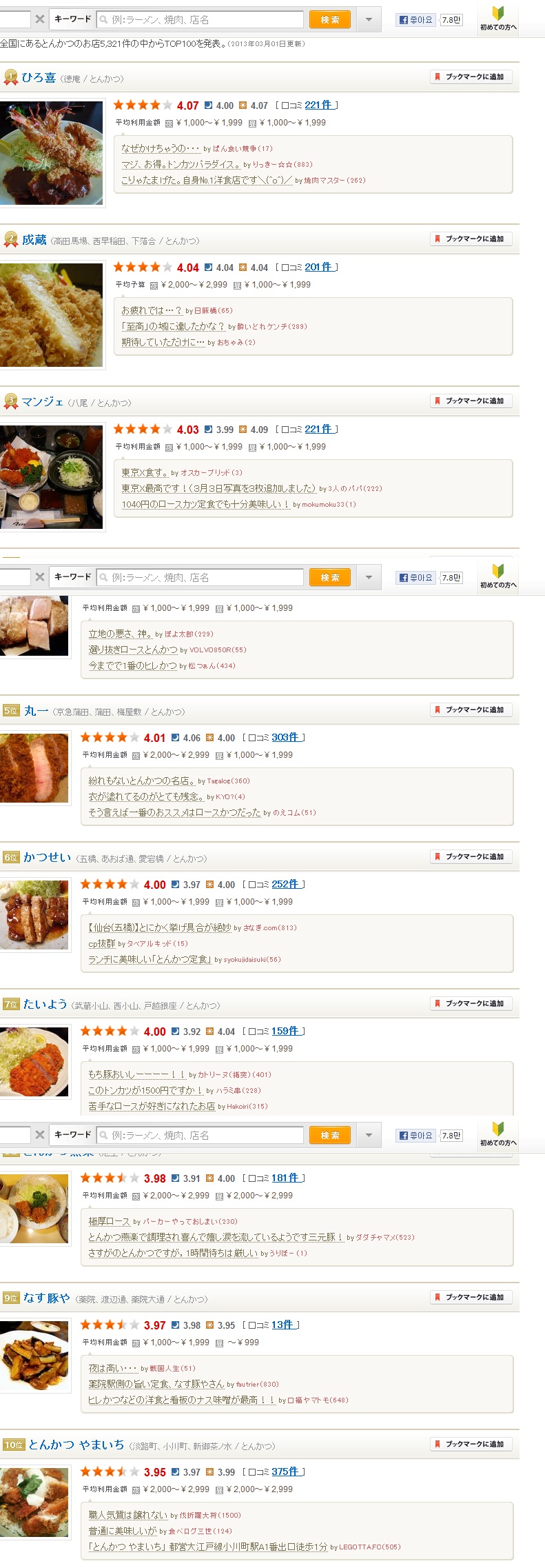This screenshot has width=545, height=1568.
Task: Open the なす豚や restaurant page
Action: 47,1298
